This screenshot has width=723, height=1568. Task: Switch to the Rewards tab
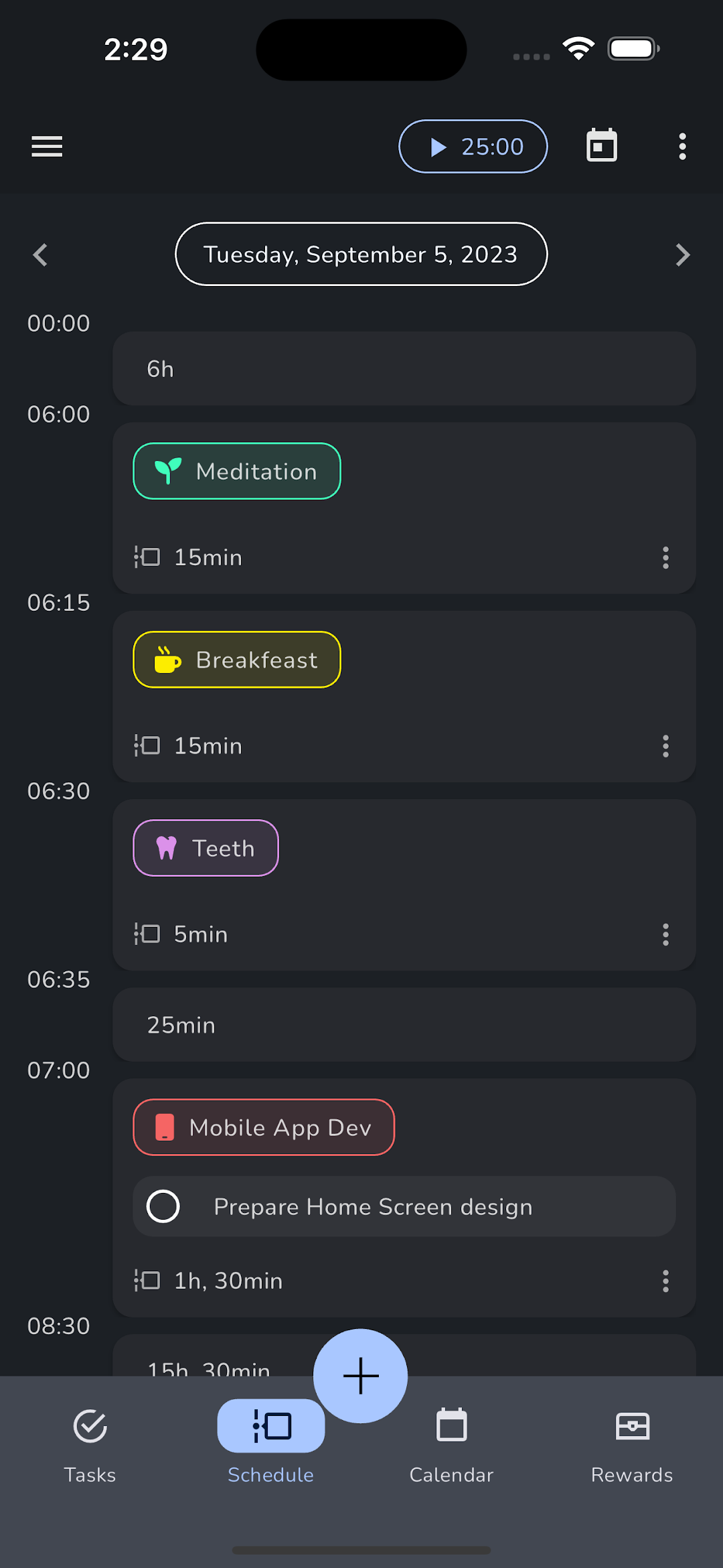(633, 1445)
